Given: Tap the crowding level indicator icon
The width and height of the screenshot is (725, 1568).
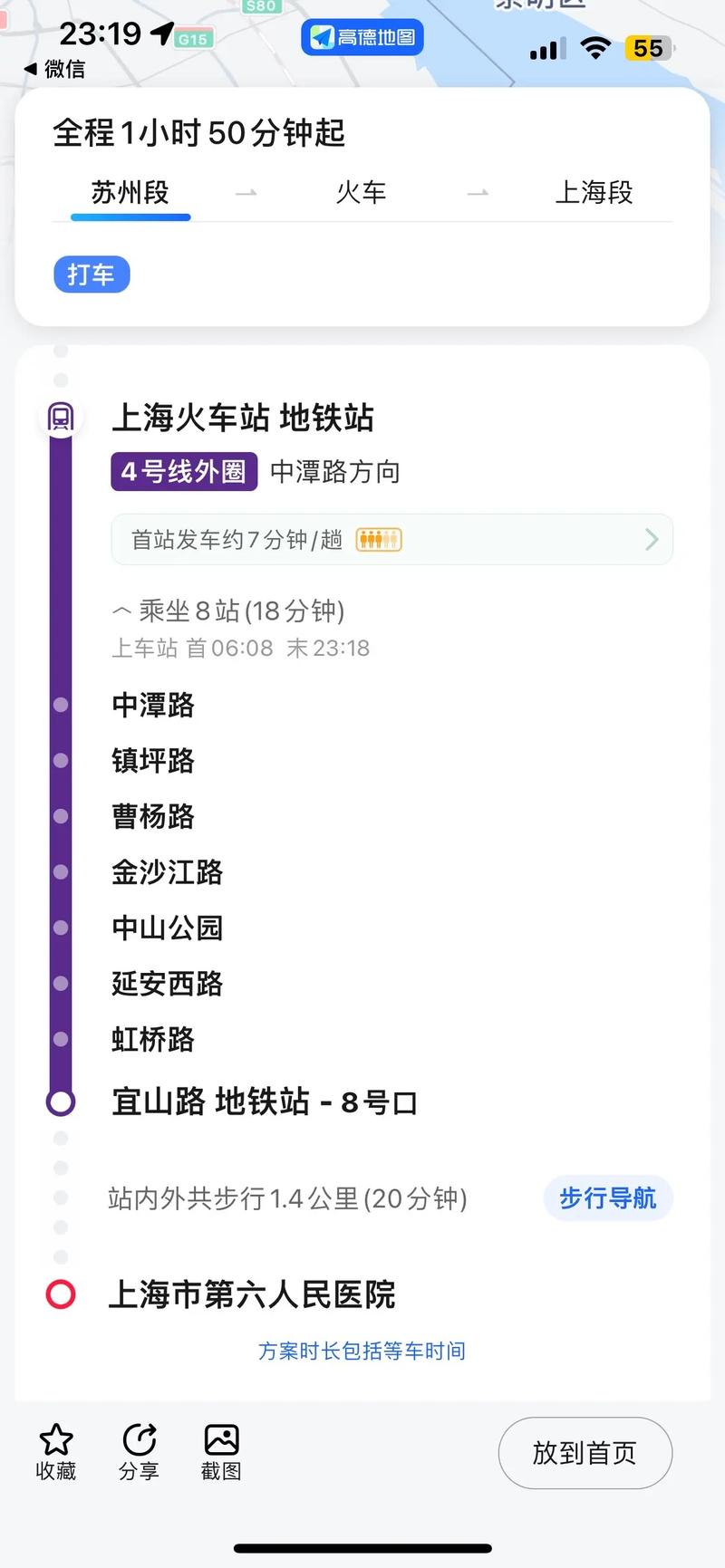Looking at the screenshot, I should click(378, 539).
